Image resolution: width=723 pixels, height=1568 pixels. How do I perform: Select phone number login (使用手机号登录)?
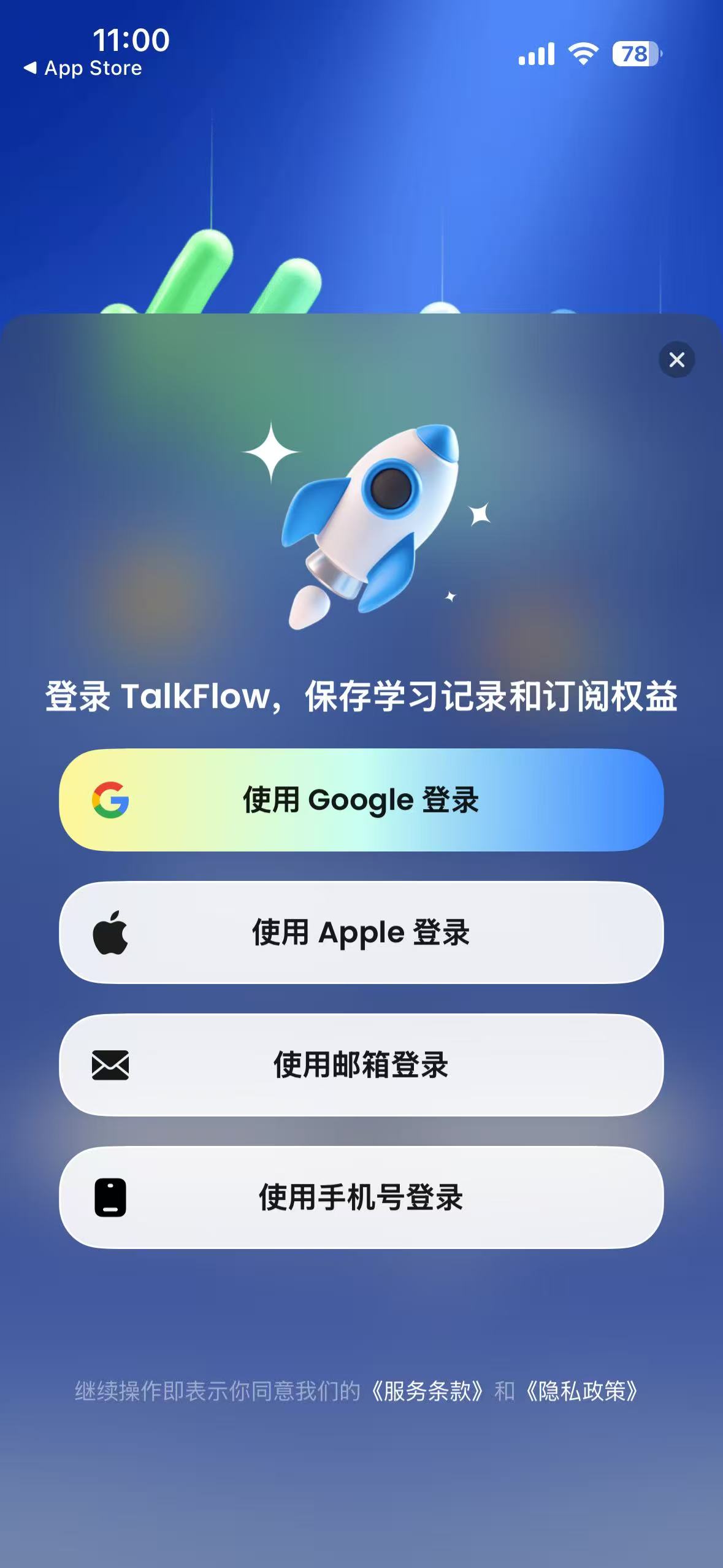point(361,1197)
